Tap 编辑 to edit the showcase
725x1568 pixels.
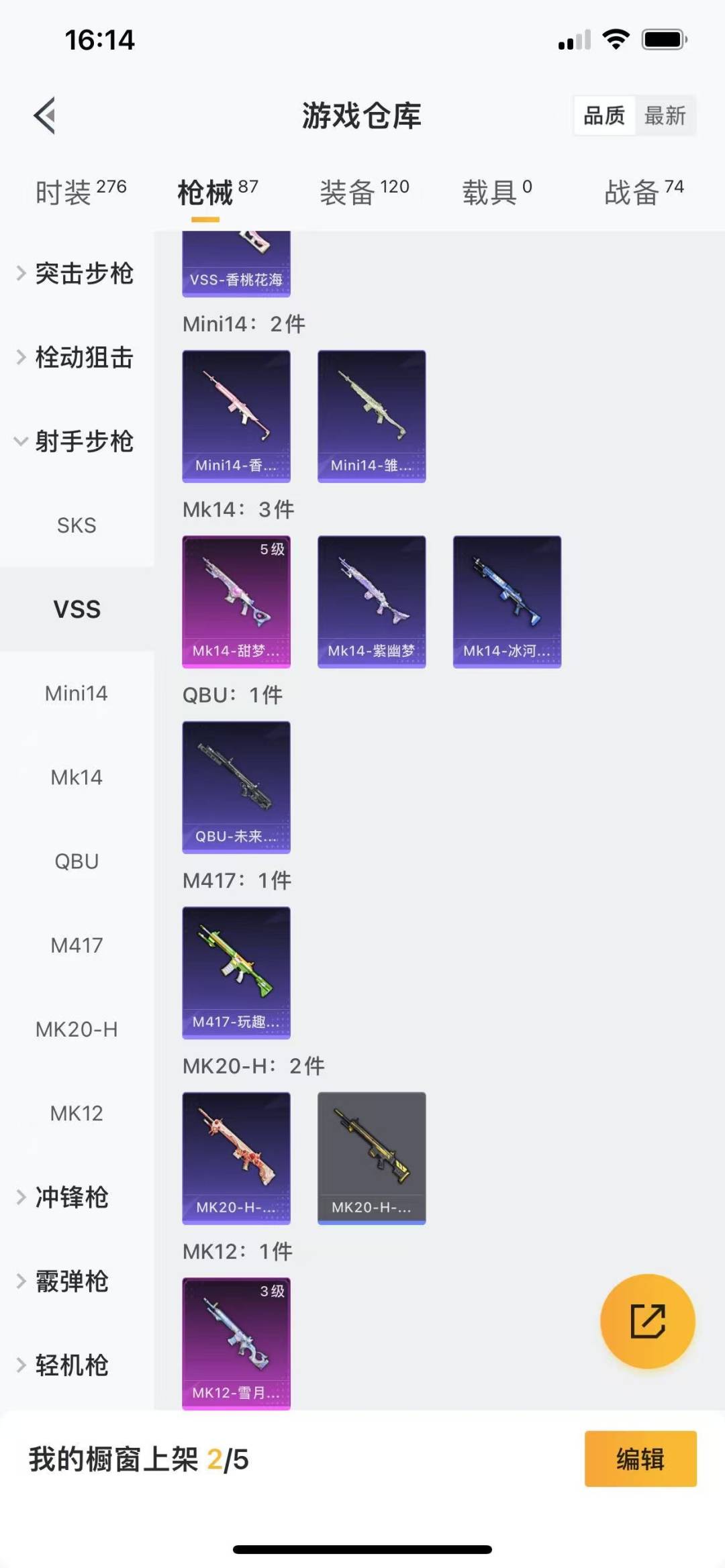(640, 1459)
